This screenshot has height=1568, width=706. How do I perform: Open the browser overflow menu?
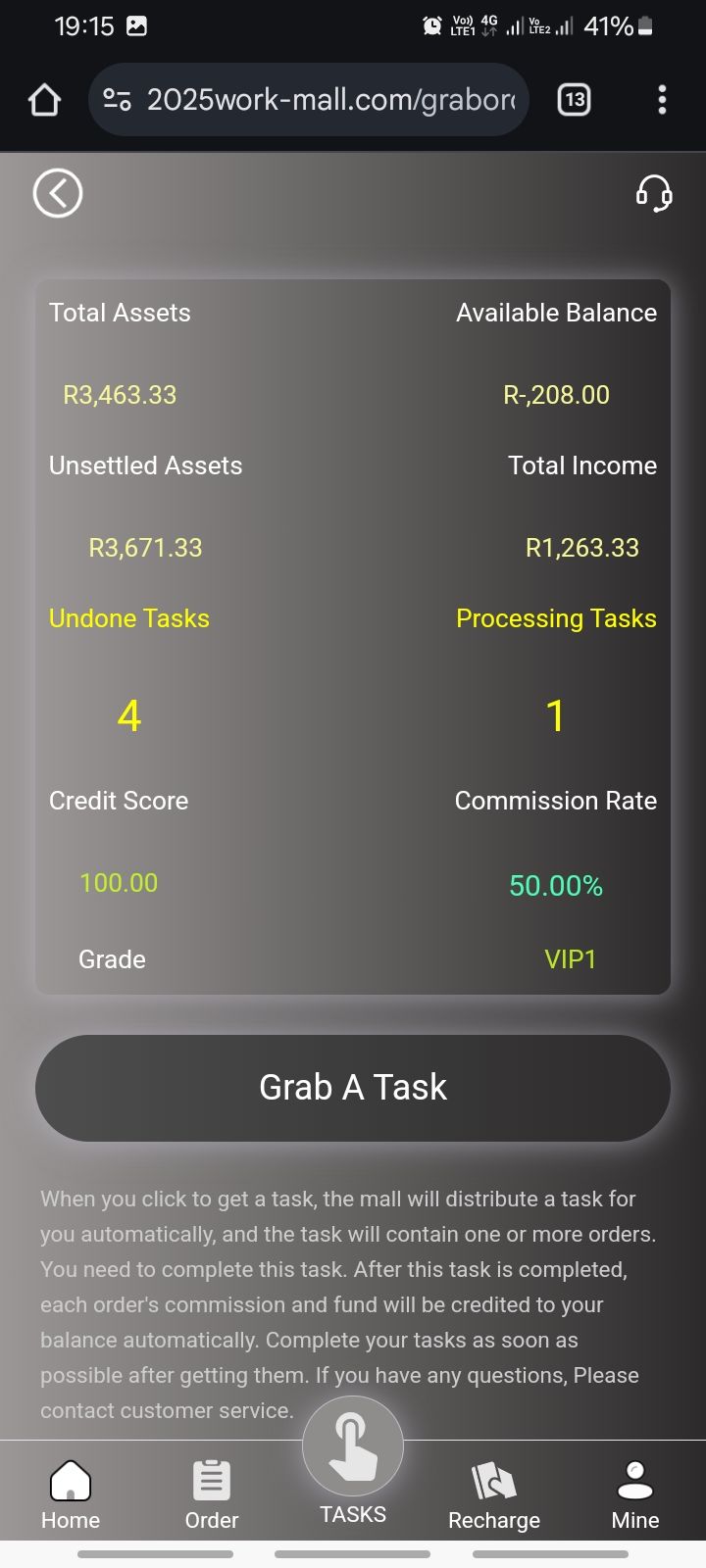point(663,100)
